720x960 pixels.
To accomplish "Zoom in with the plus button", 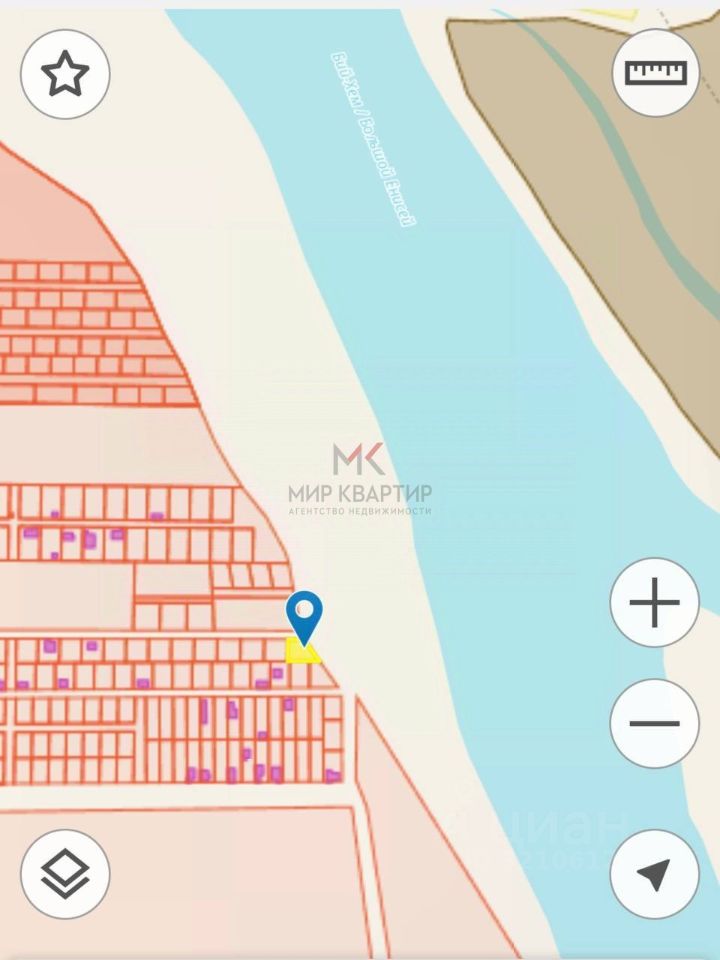I will pos(655,603).
